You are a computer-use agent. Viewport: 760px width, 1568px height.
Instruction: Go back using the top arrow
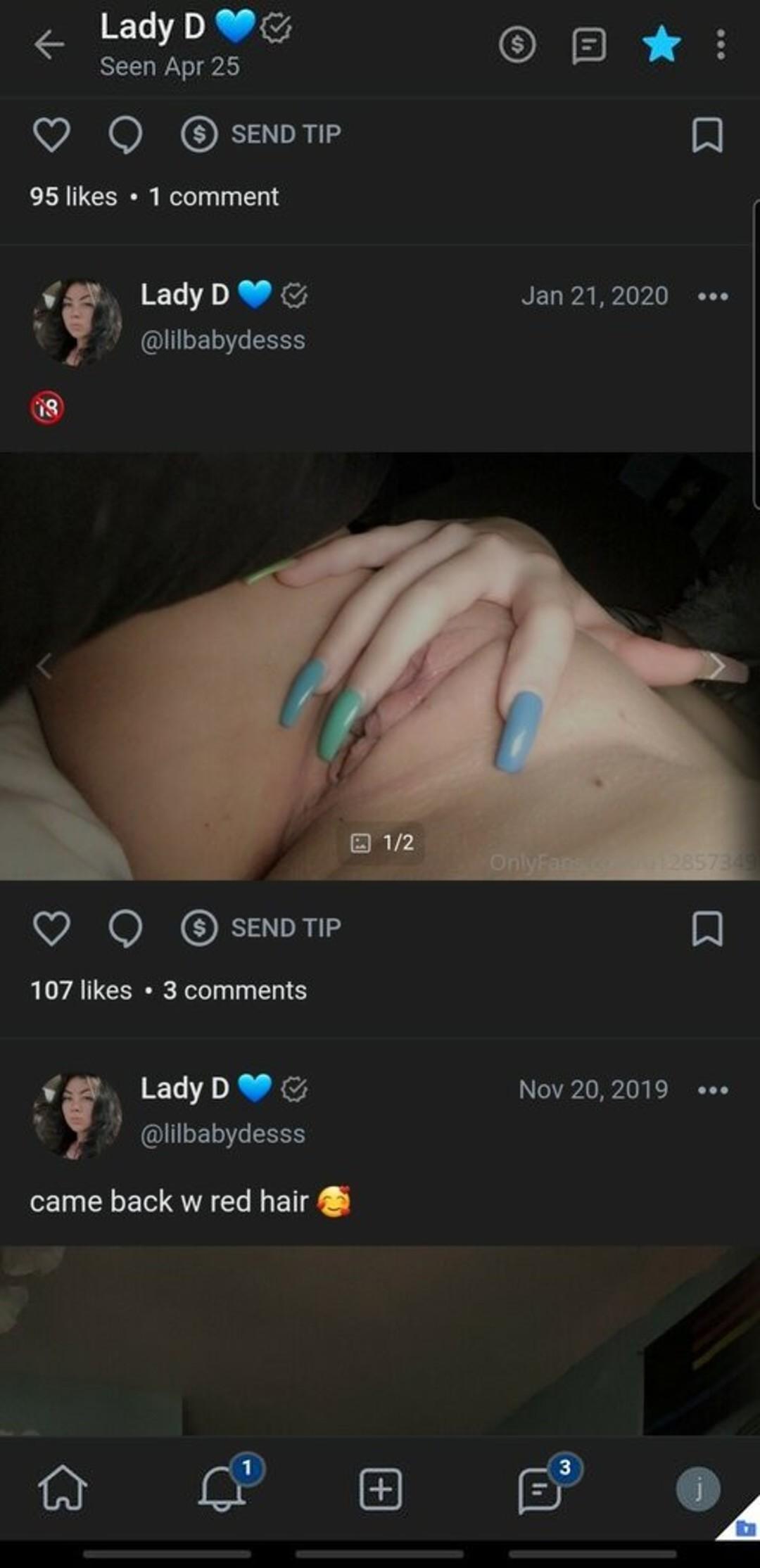pos(49,45)
